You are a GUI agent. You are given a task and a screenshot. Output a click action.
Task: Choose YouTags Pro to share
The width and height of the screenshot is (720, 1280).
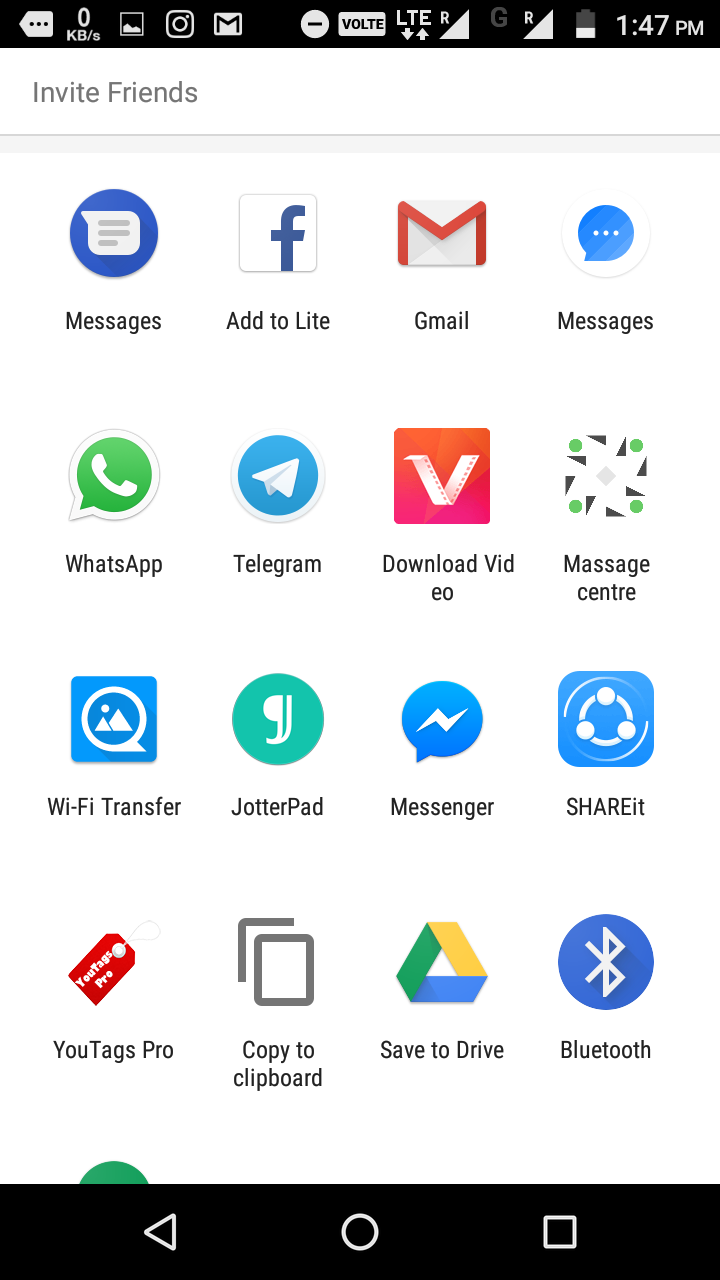113,961
